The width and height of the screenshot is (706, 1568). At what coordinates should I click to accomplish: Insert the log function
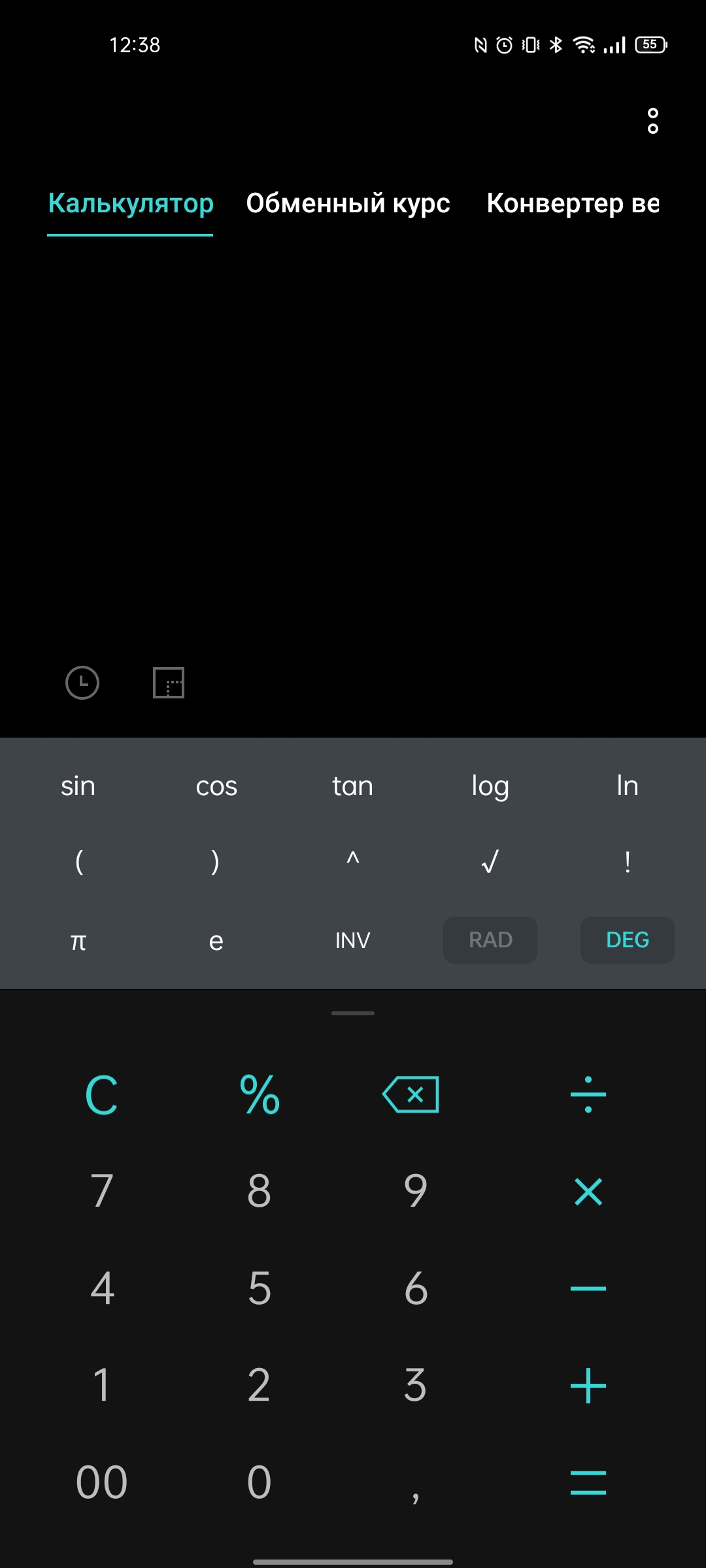[x=490, y=786]
